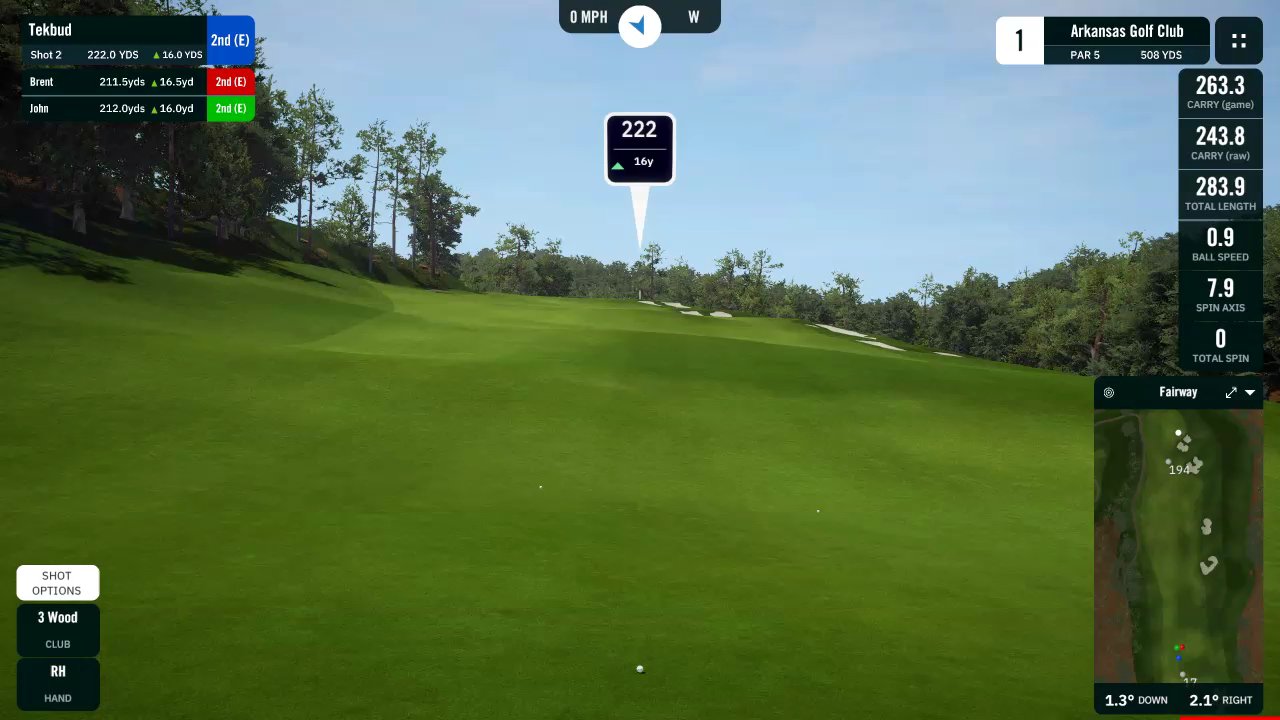Tap the wind direction compass
Image resolution: width=1280 pixels, height=720 pixels.
639,25
